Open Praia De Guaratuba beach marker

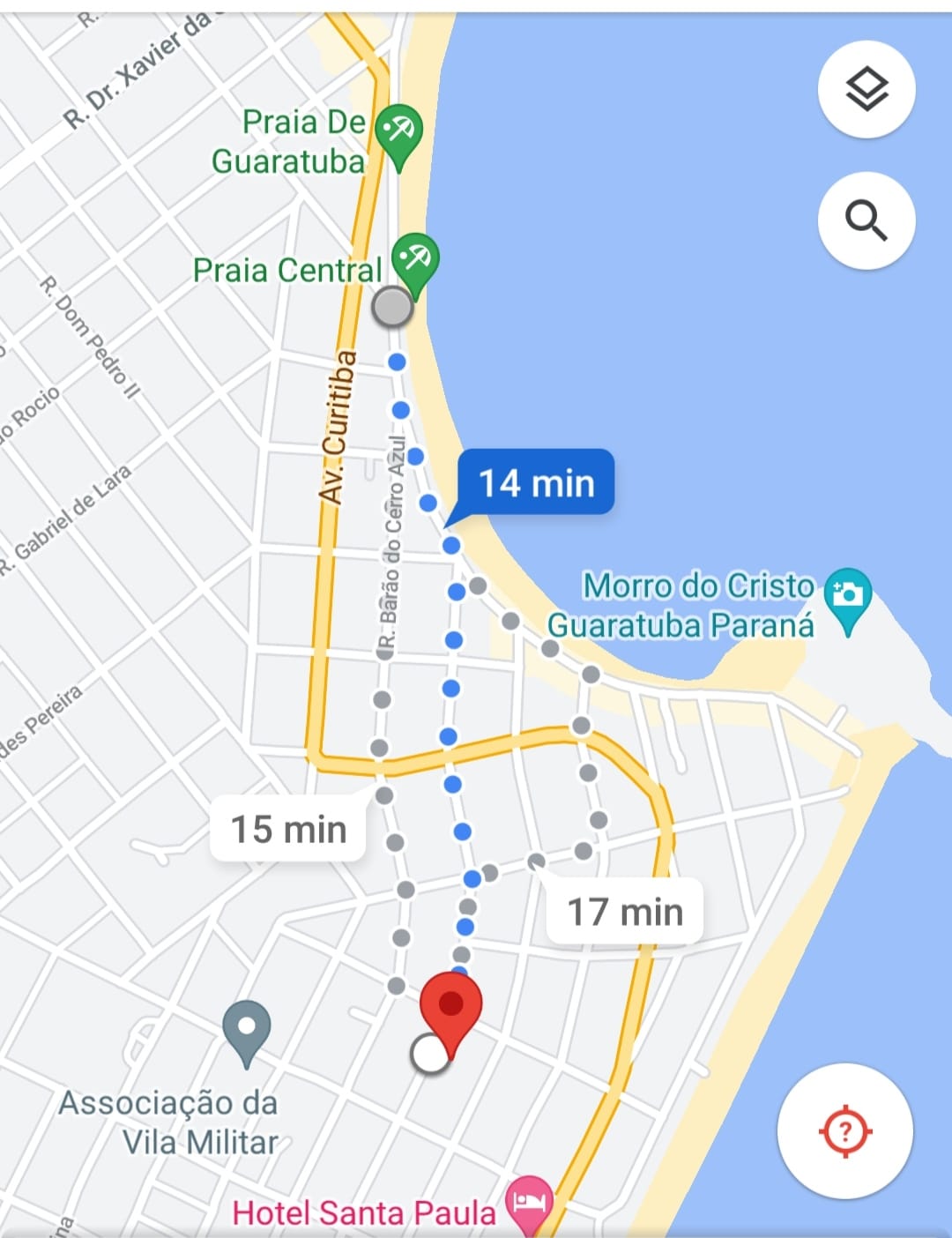[x=398, y=134]
